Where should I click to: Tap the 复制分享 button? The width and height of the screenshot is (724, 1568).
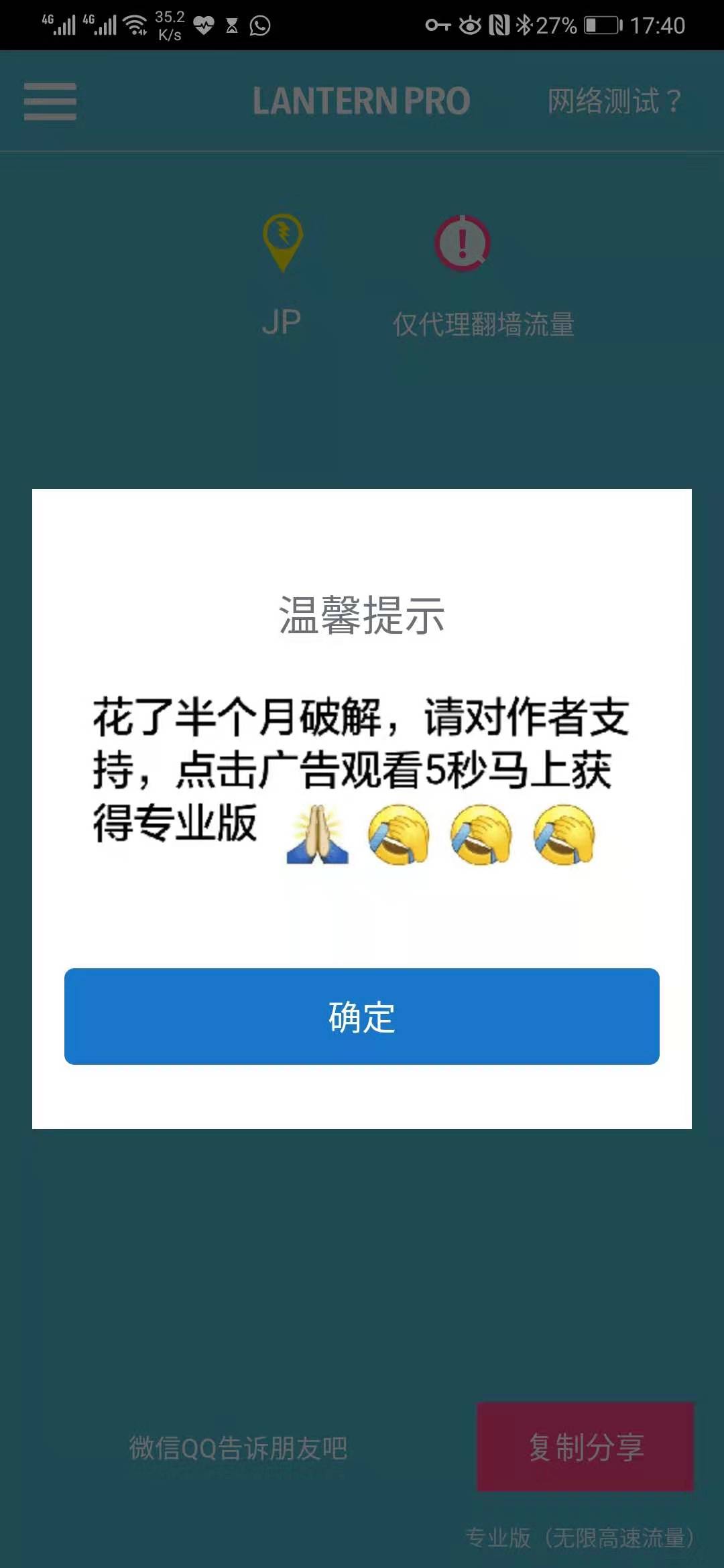585,1446
